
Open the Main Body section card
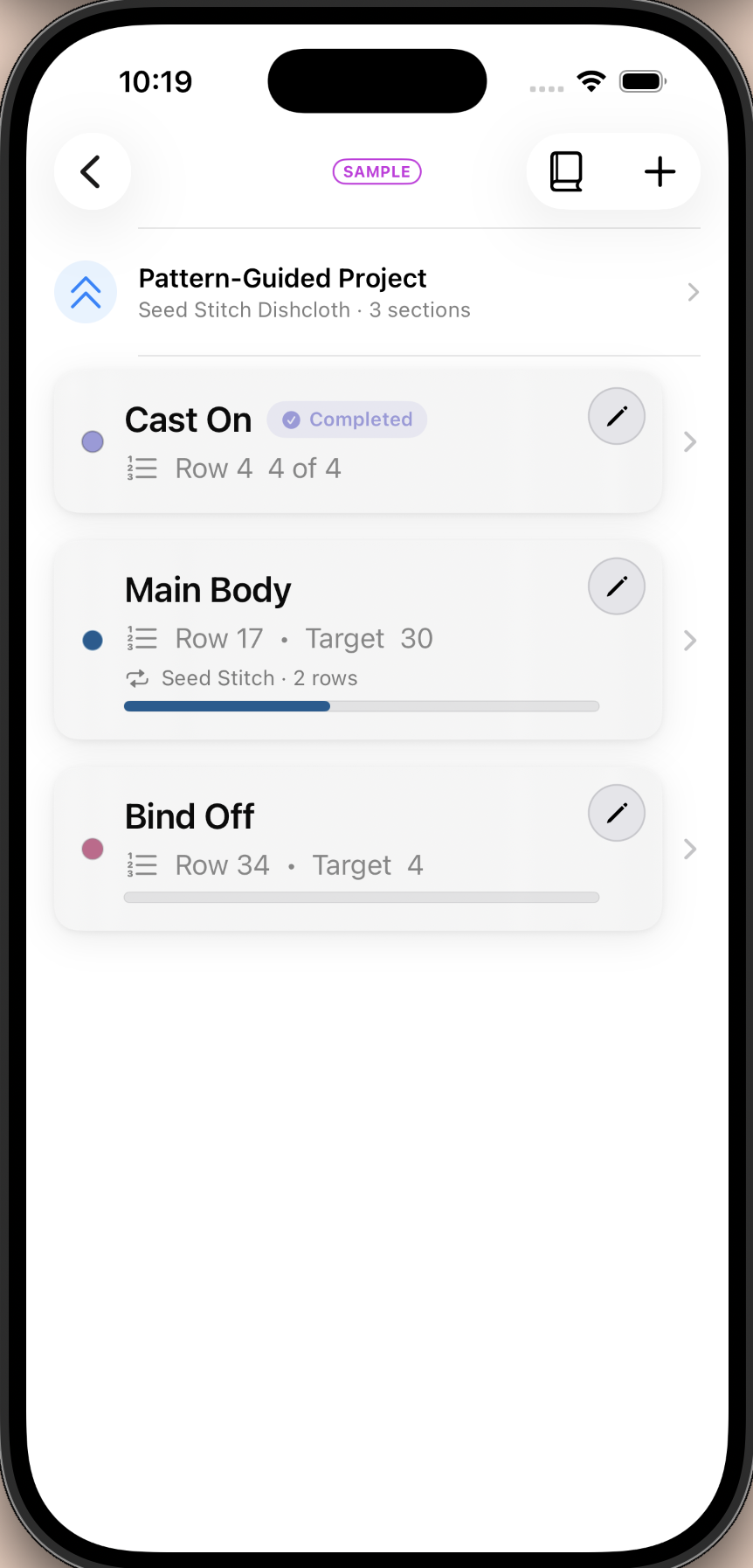pyautogui.click(x=349, y=647)
